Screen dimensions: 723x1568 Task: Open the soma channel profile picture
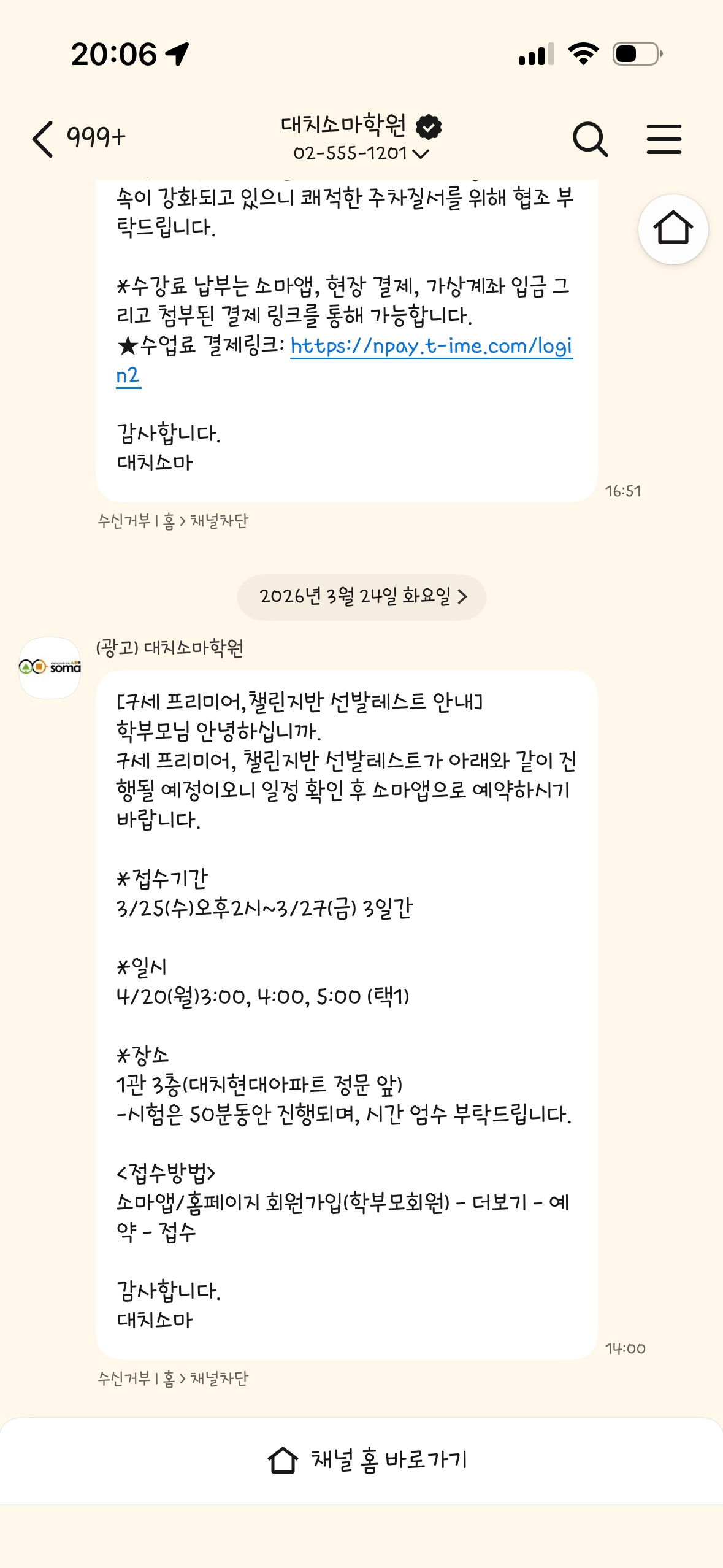click(51, 668)
